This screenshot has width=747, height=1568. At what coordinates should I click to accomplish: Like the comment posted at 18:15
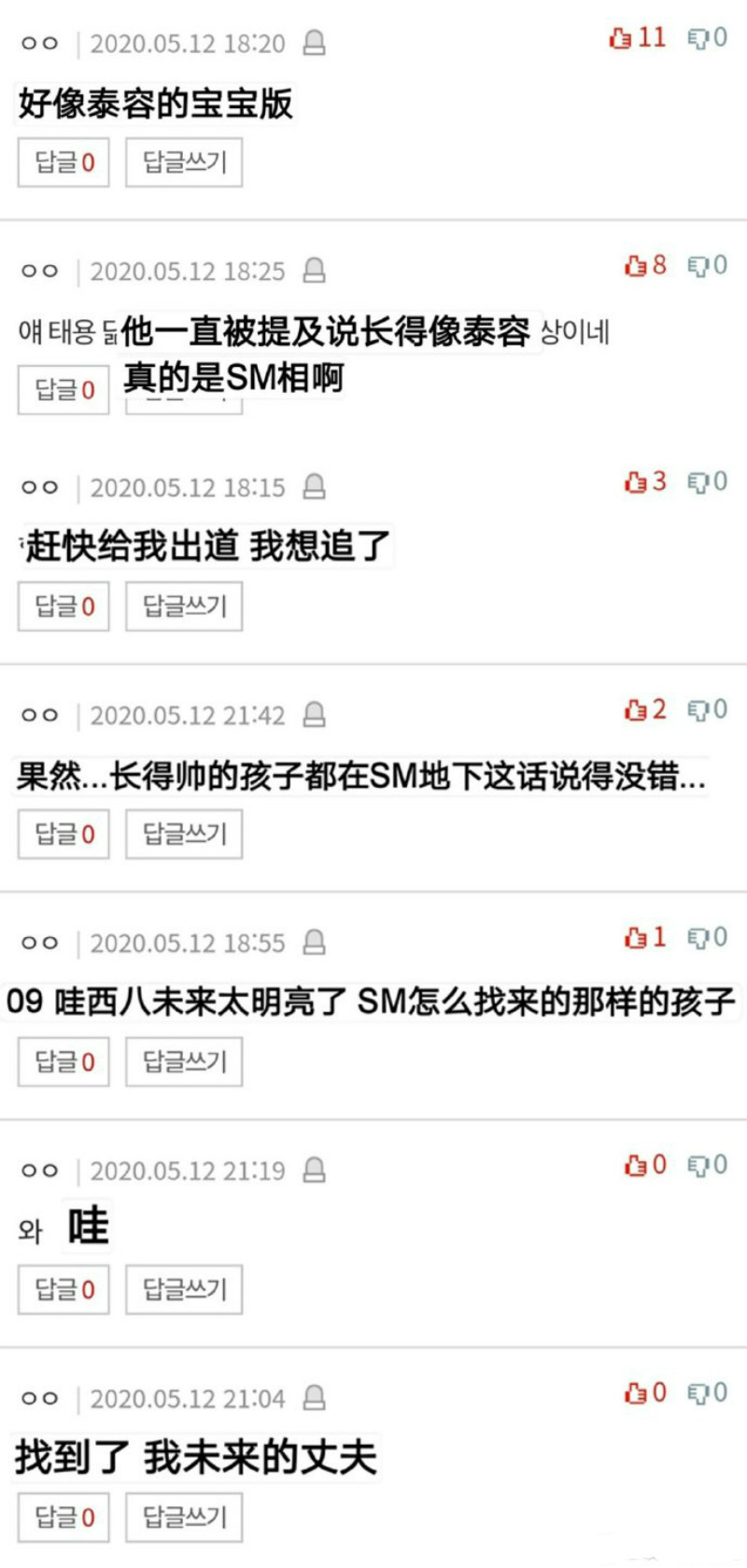click(x=636, y=483)
